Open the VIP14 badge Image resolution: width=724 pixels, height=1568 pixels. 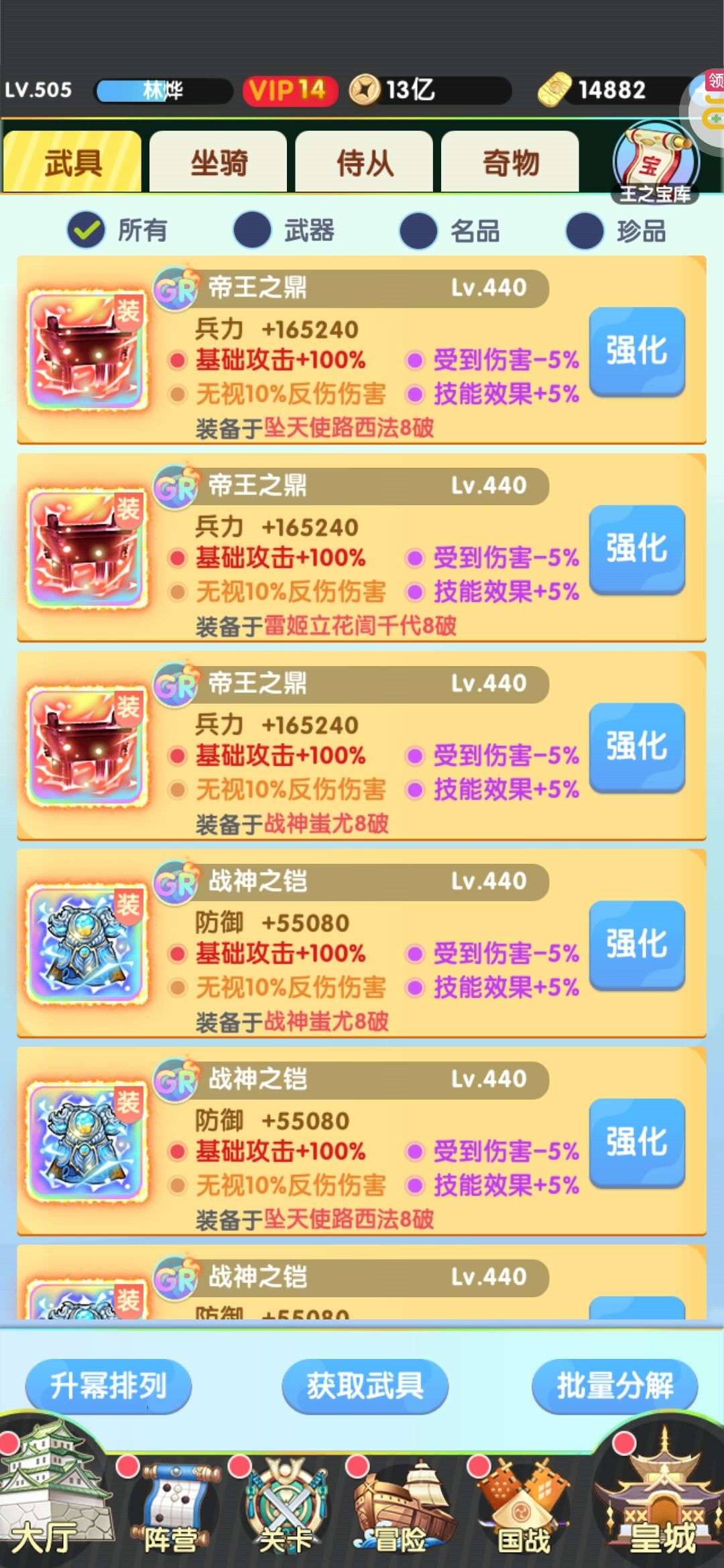pyautogui.click(x=290, y=90)
